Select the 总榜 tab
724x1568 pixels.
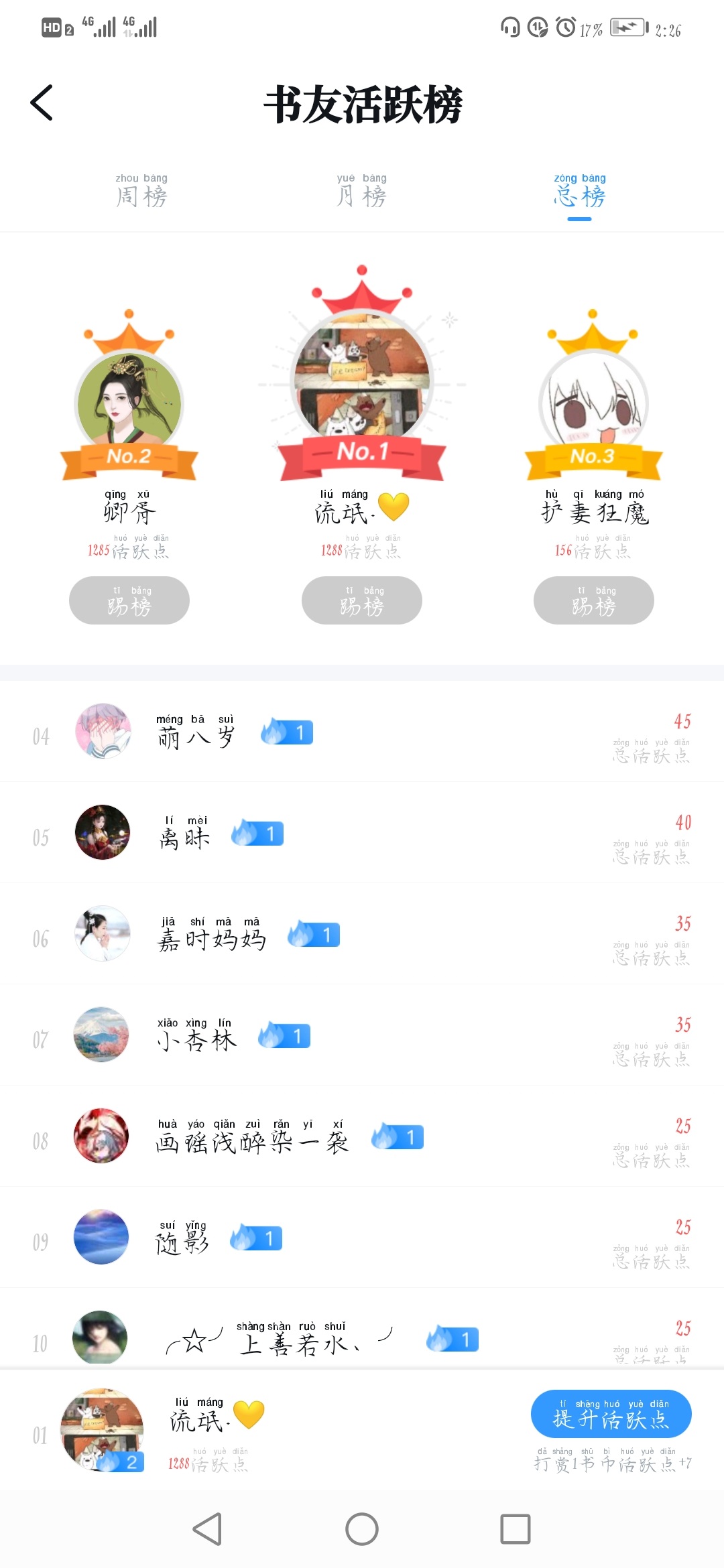pyautogui.click(x=580, y=192)
